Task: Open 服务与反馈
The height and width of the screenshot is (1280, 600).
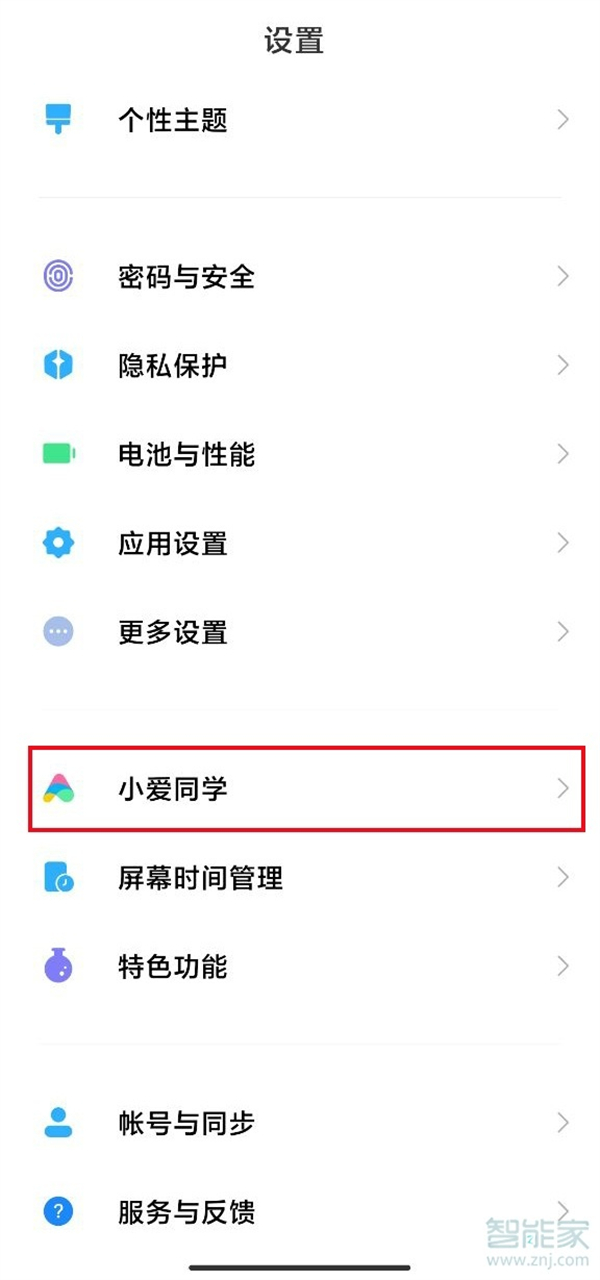Action: coord(300,1211)
